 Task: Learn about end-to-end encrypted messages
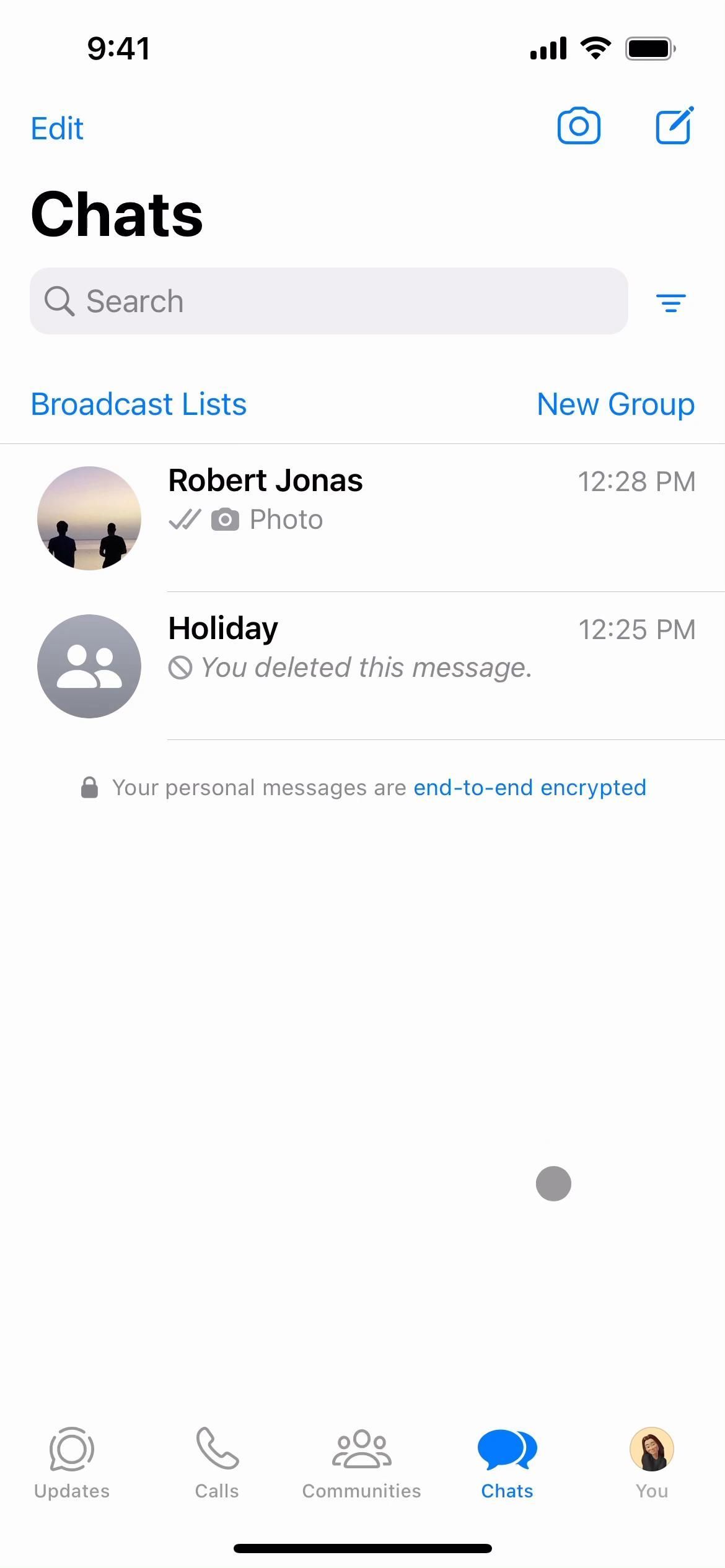530,788
